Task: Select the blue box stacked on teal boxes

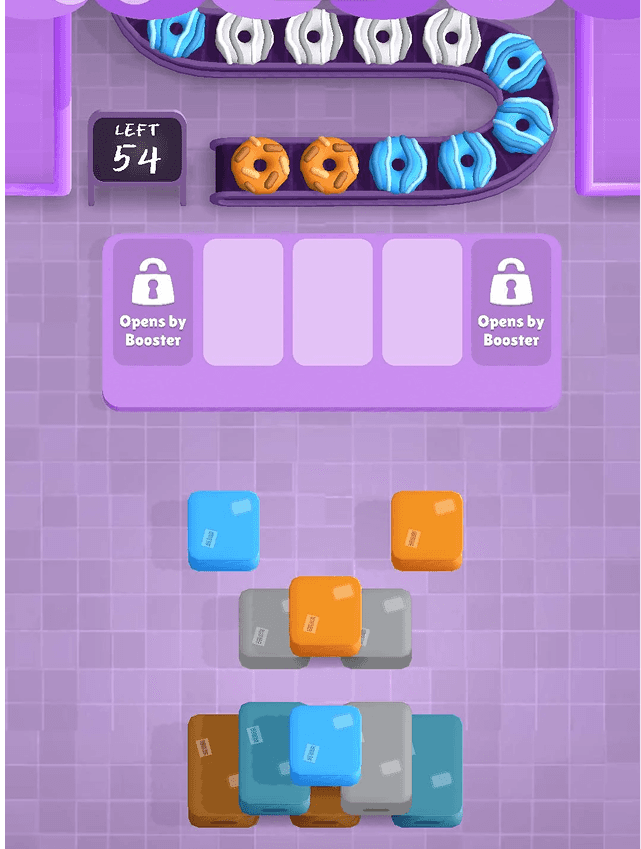Action: 325,742
